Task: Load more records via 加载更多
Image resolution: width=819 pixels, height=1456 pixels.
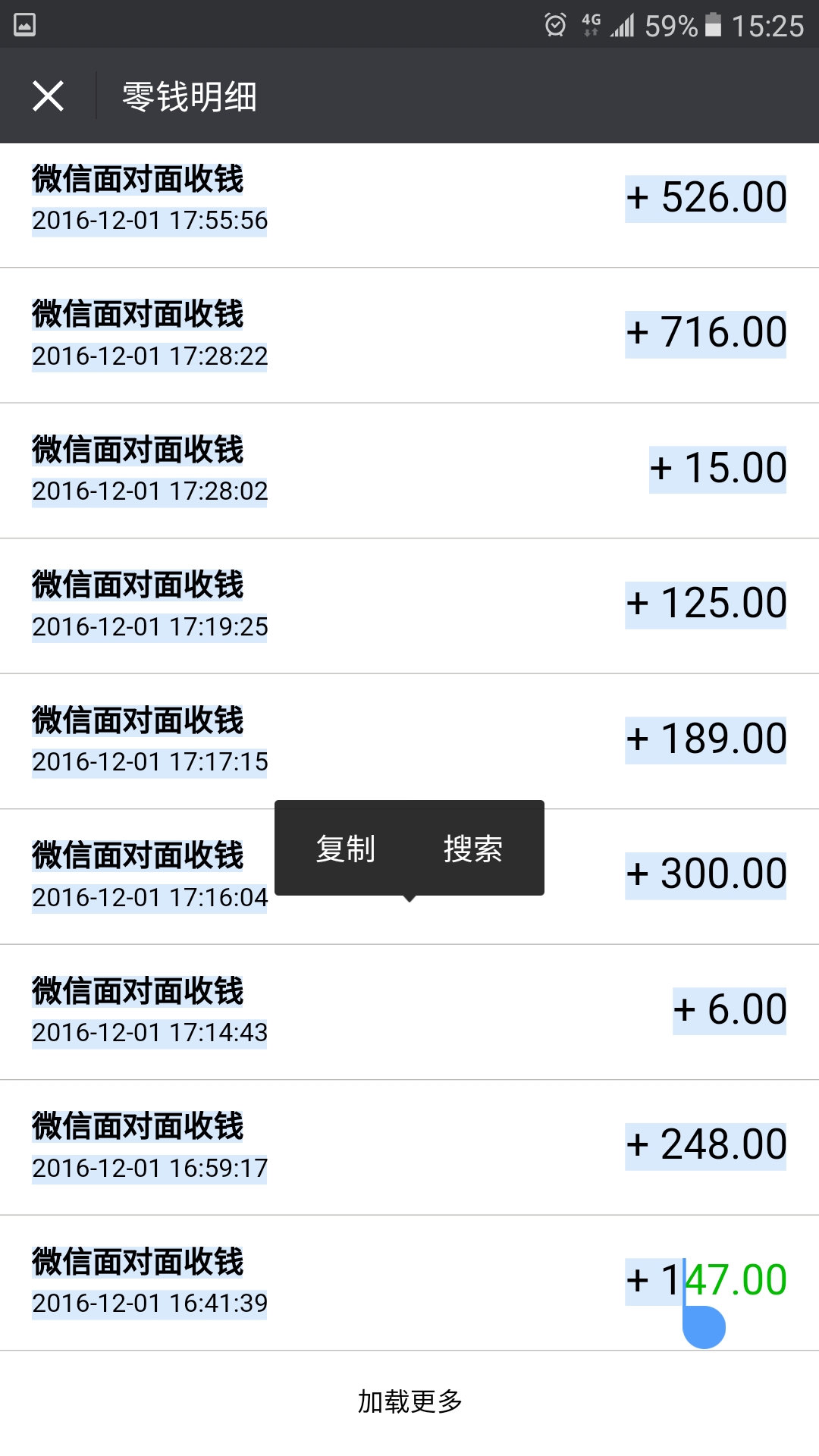Action: pyautogui.click(x=409, y=1401)
